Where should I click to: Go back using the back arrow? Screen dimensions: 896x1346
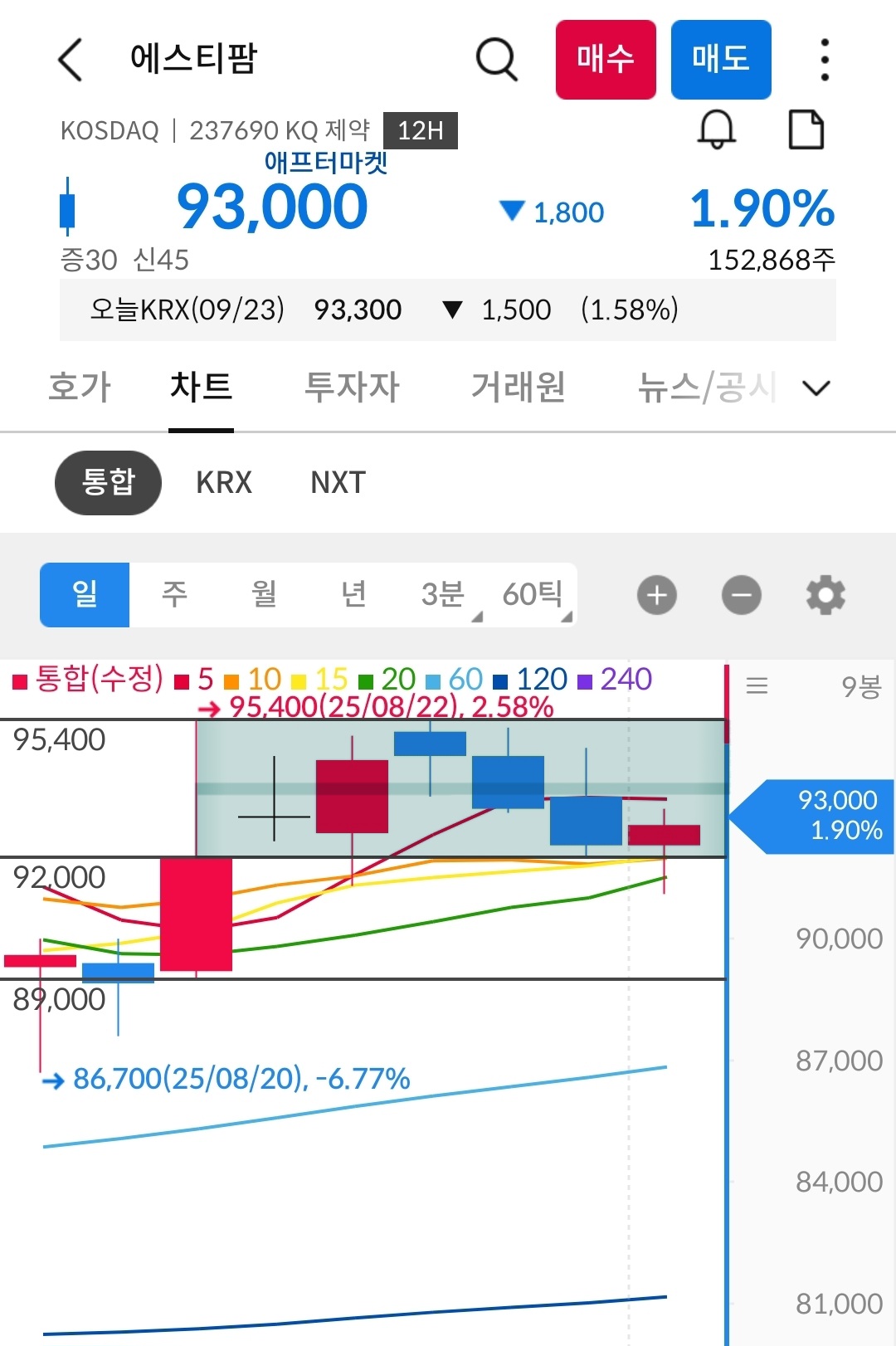tap(71, 60)
